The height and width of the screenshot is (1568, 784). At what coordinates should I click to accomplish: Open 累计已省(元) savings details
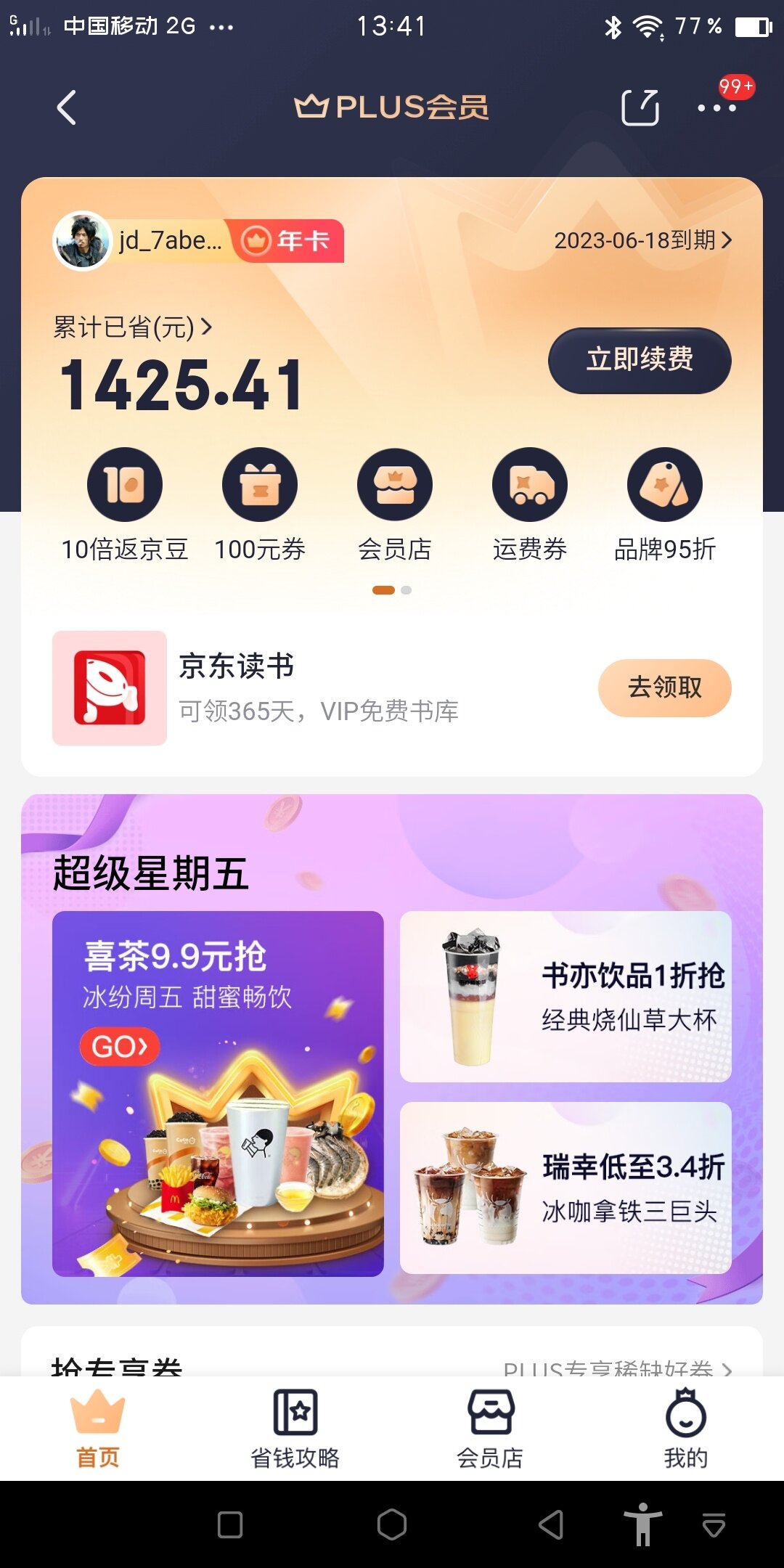[132, 327]
